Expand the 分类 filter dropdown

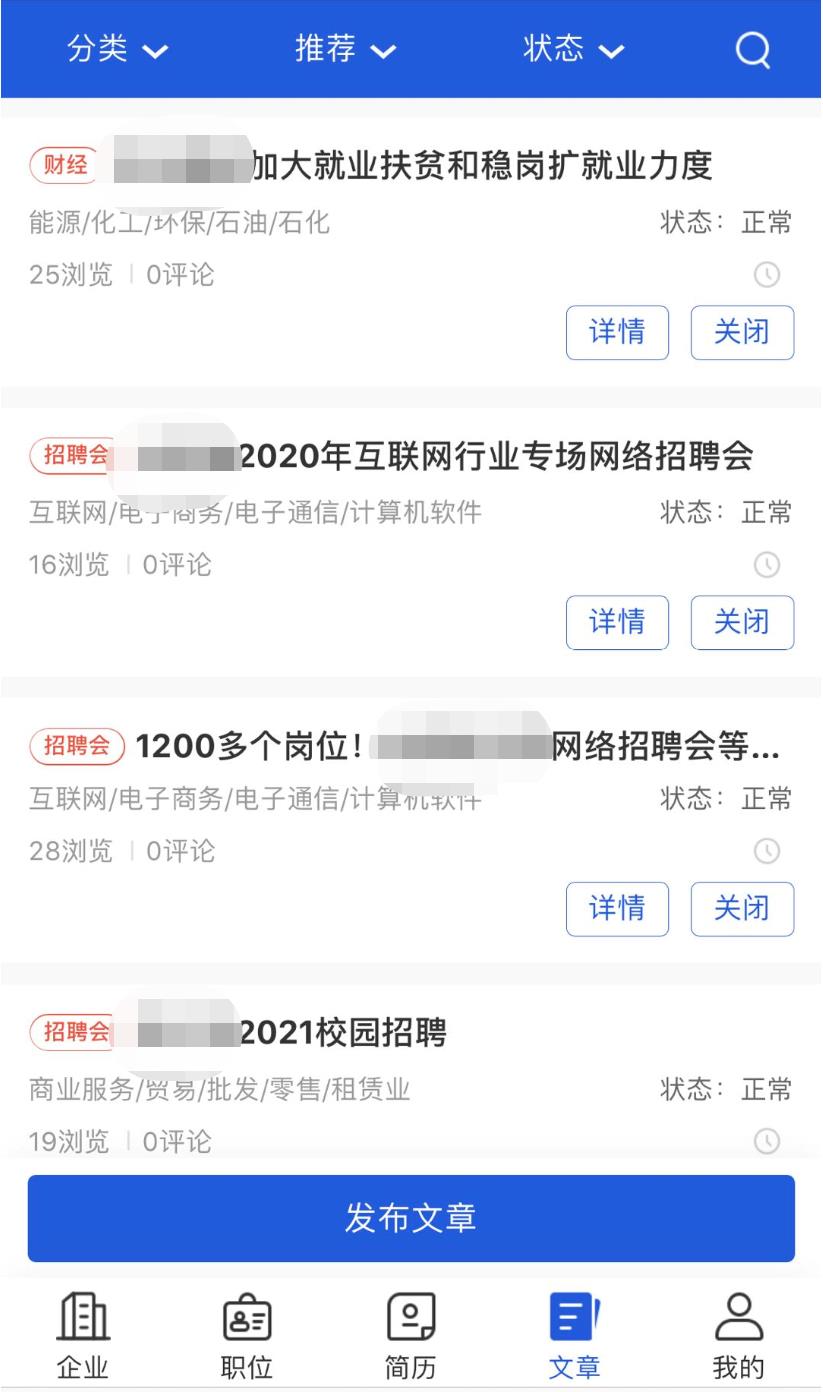coord(118,50)
